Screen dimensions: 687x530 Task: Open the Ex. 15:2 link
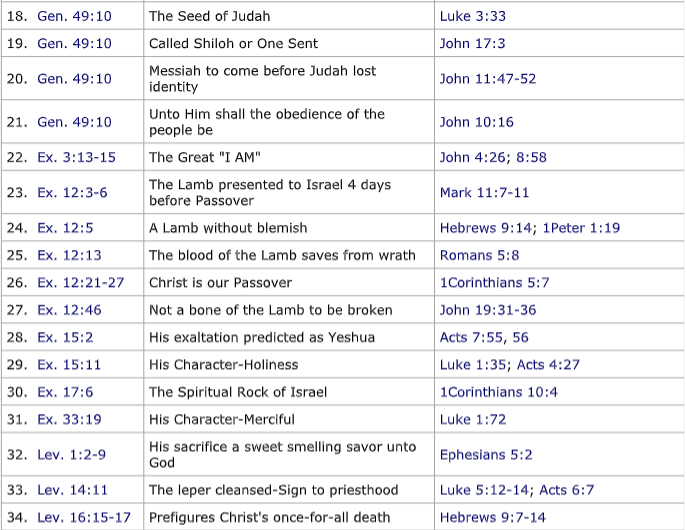coord(65,337)
